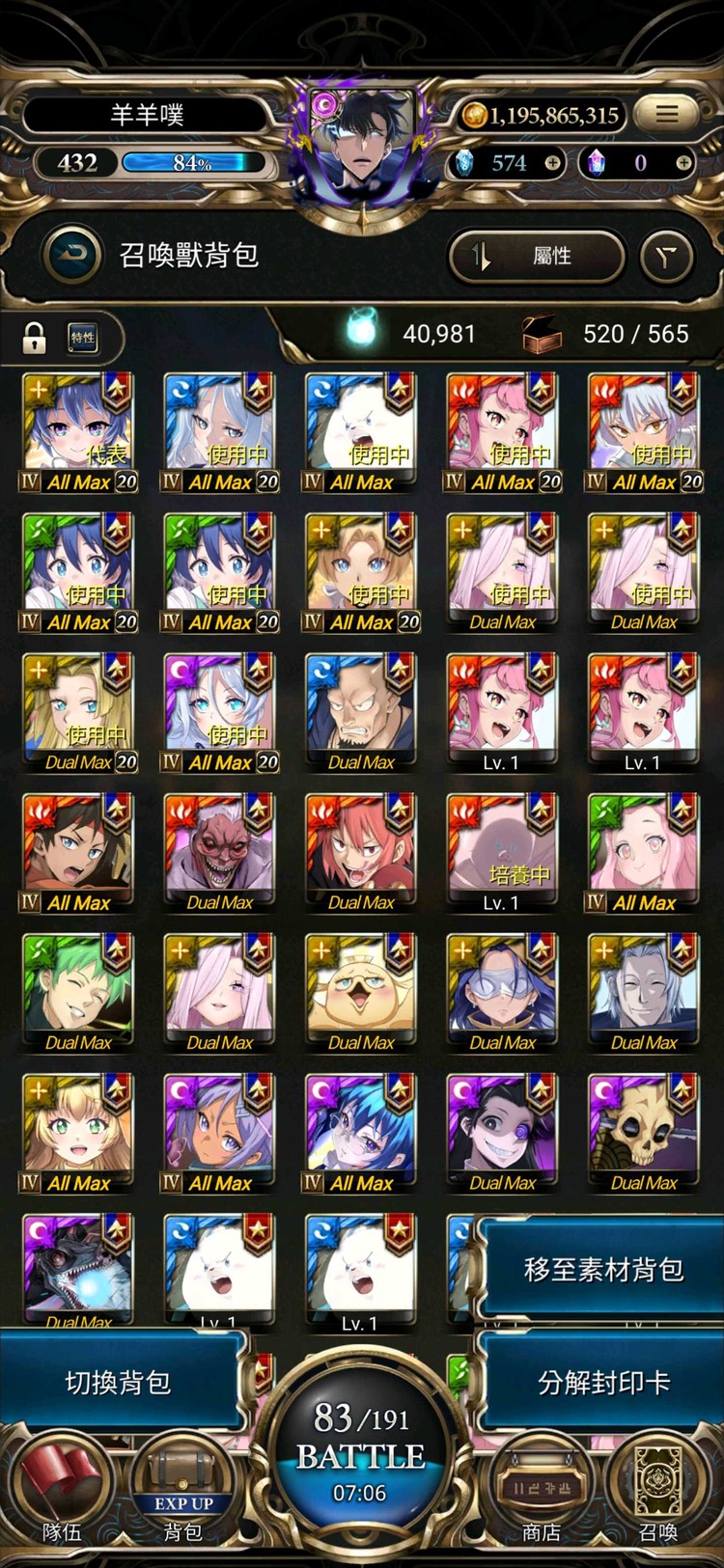Add purple crystals with plus icon
The image size is (724, 1568).
683,163
